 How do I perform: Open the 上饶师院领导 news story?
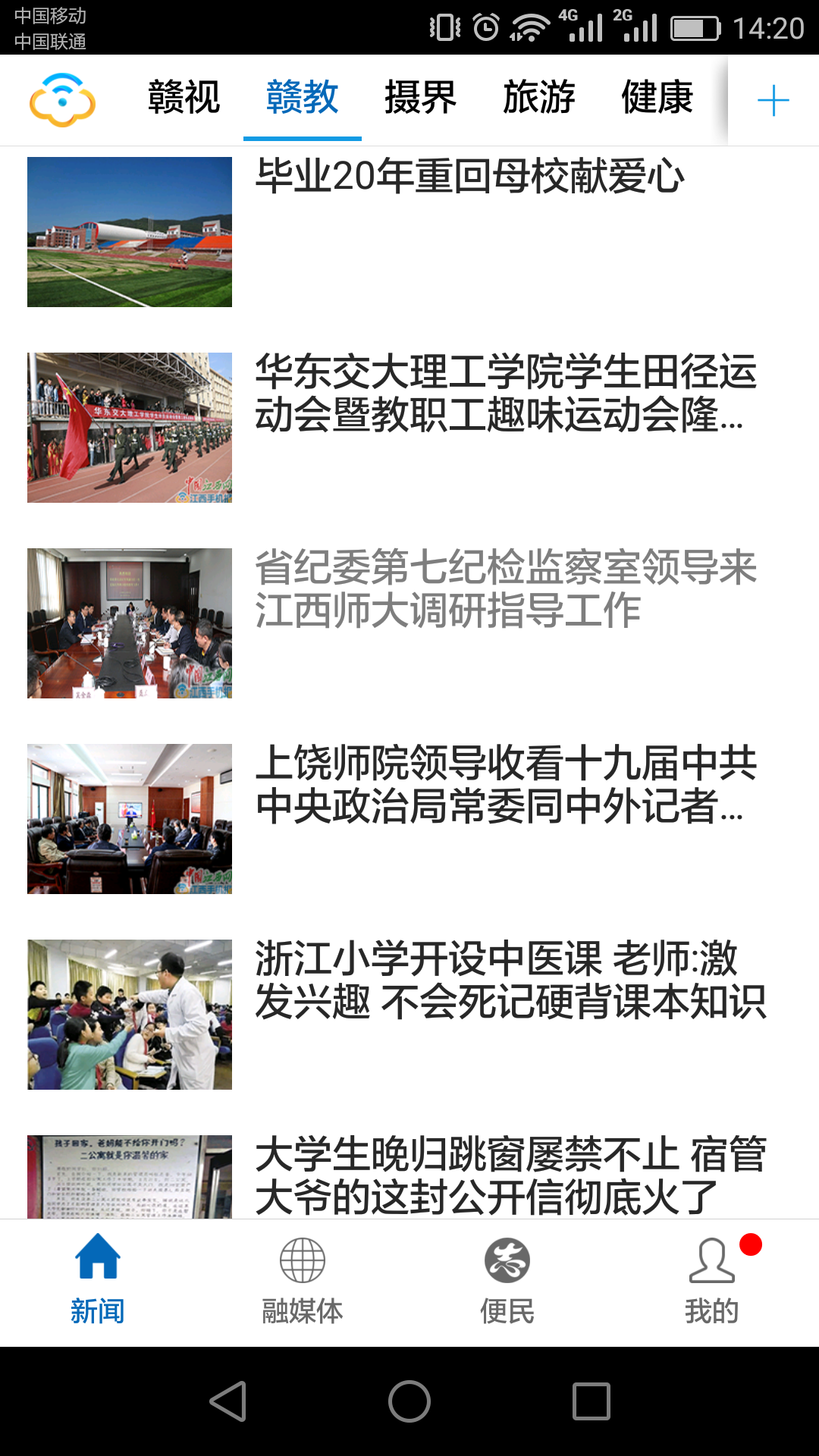(x=505, y=784)
